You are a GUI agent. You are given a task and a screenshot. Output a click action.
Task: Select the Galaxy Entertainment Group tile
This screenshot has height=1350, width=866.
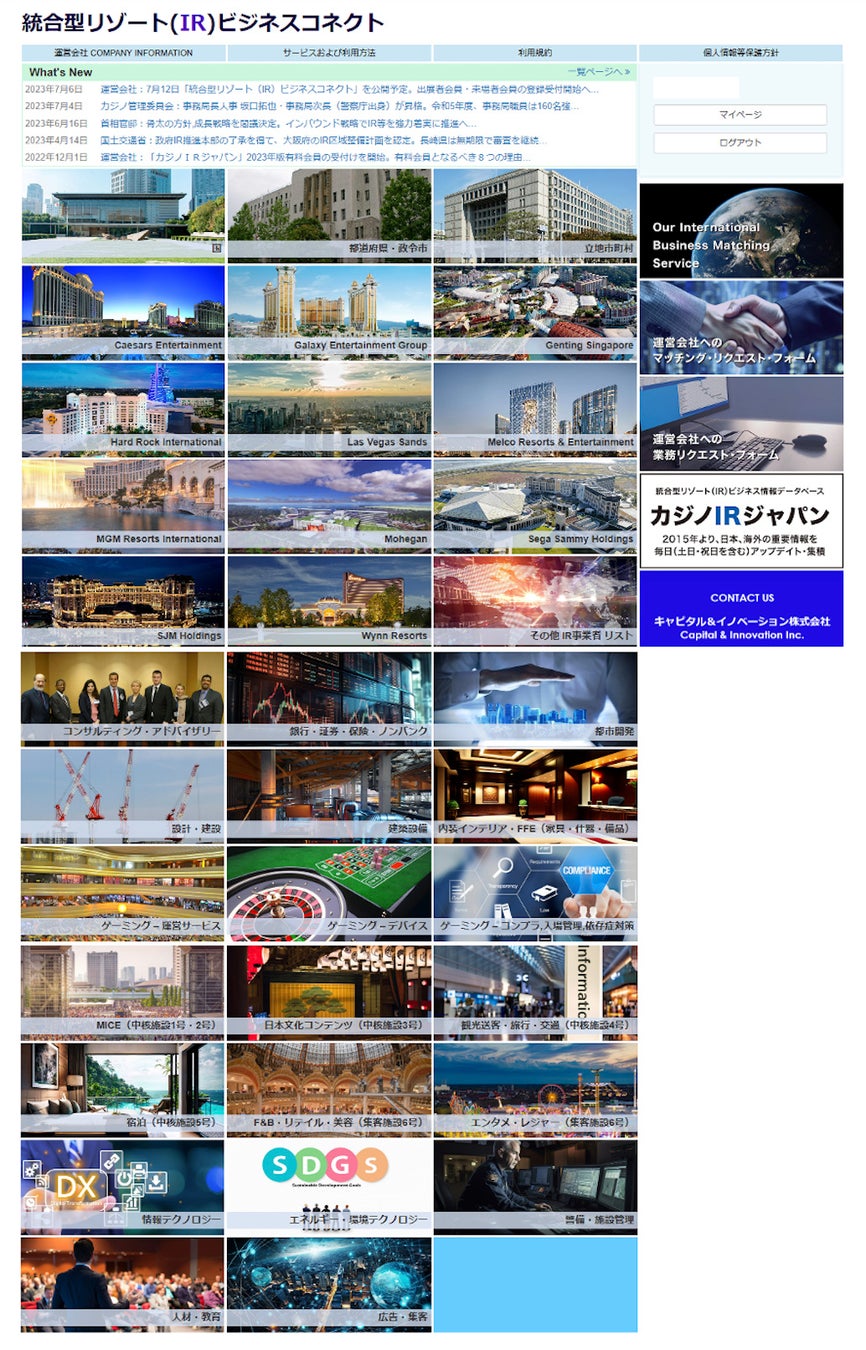(329, 312)
